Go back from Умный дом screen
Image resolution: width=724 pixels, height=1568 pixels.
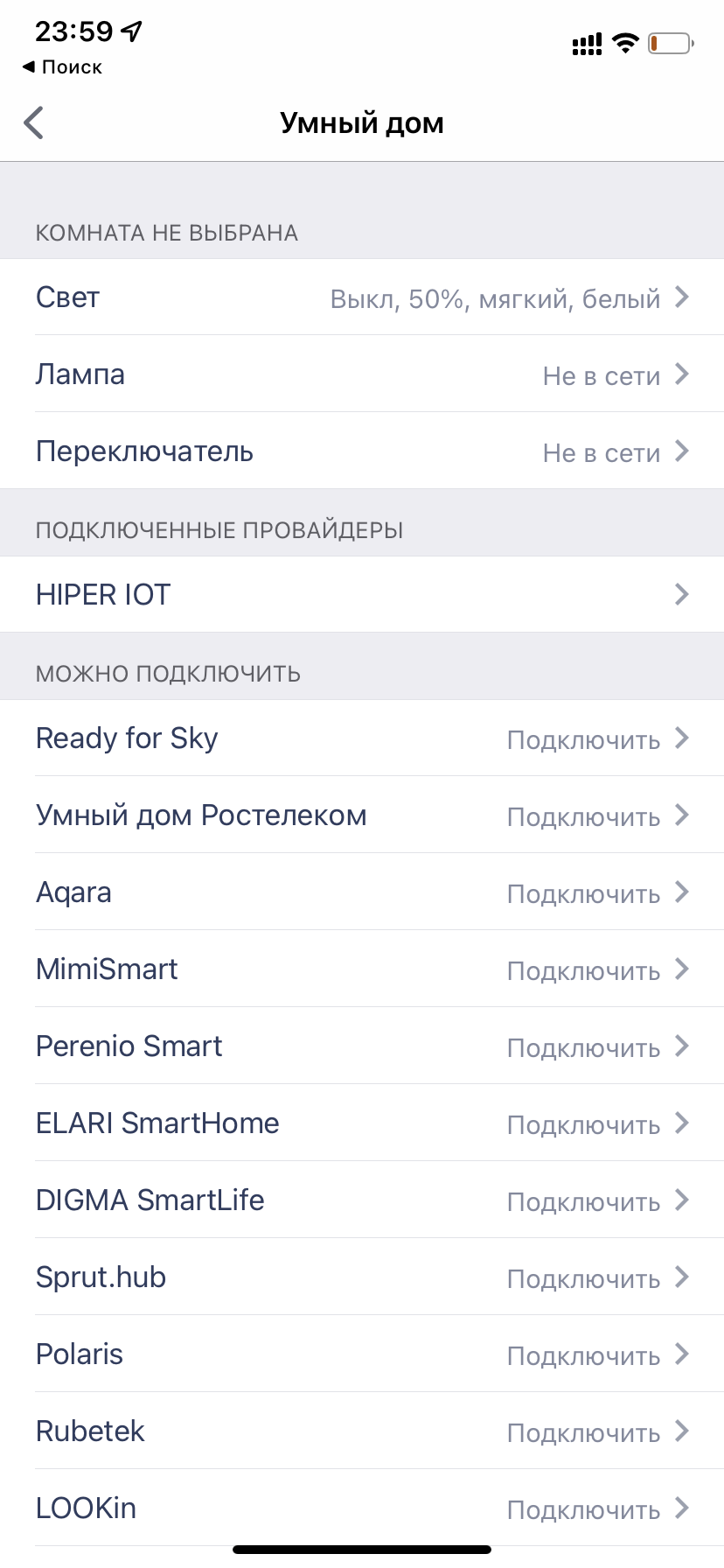pos(34,123)
